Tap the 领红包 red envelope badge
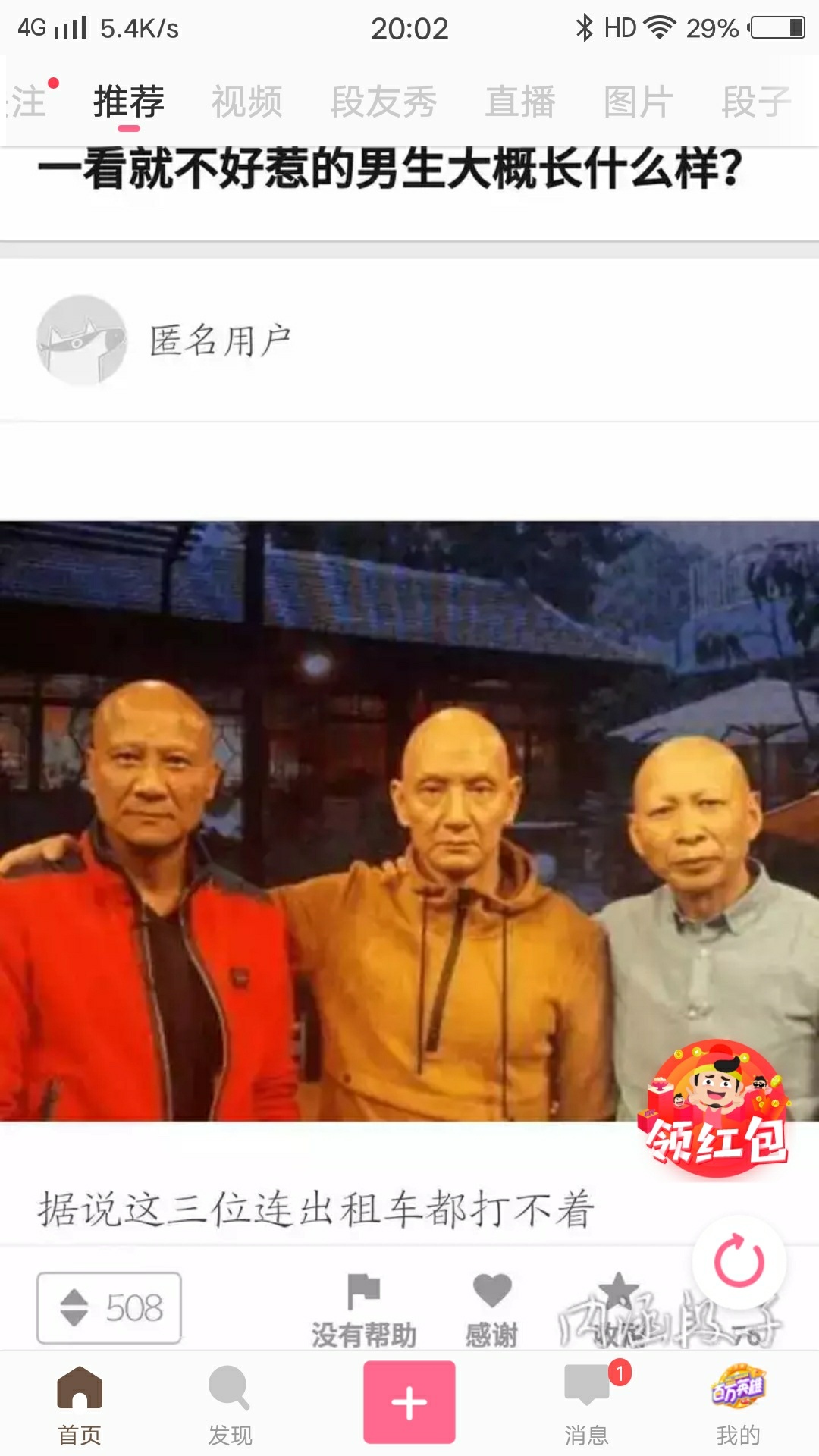 pos(716,1109)
